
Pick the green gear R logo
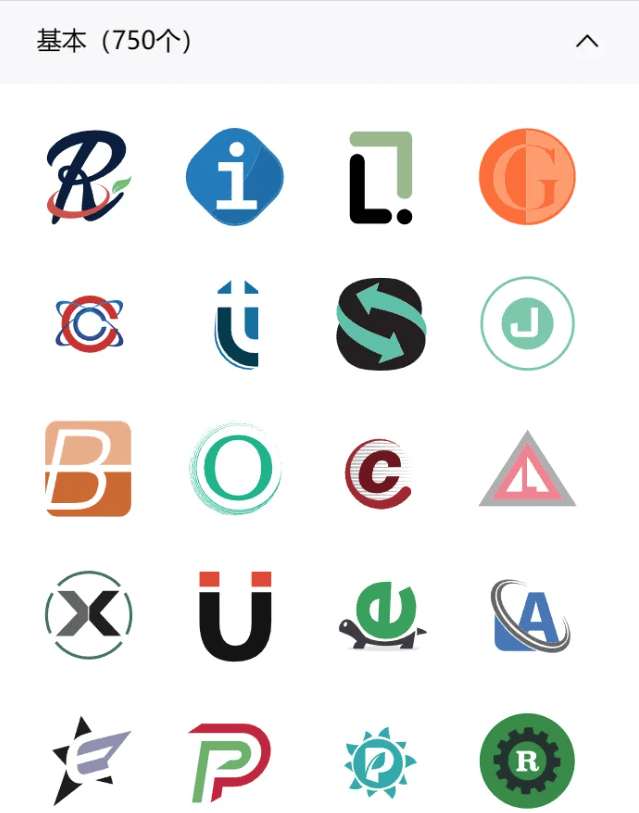coord(527,760)
